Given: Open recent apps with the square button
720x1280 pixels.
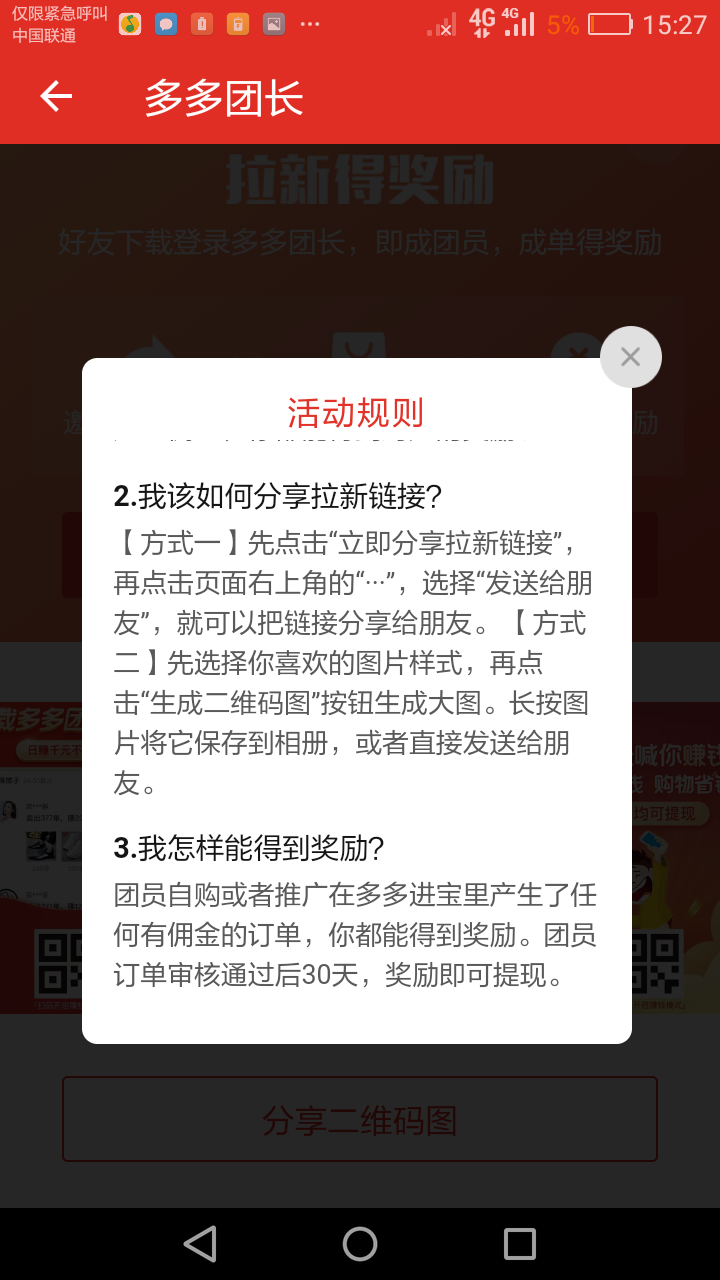Looking at the screenshot, I should point(519,1243).
